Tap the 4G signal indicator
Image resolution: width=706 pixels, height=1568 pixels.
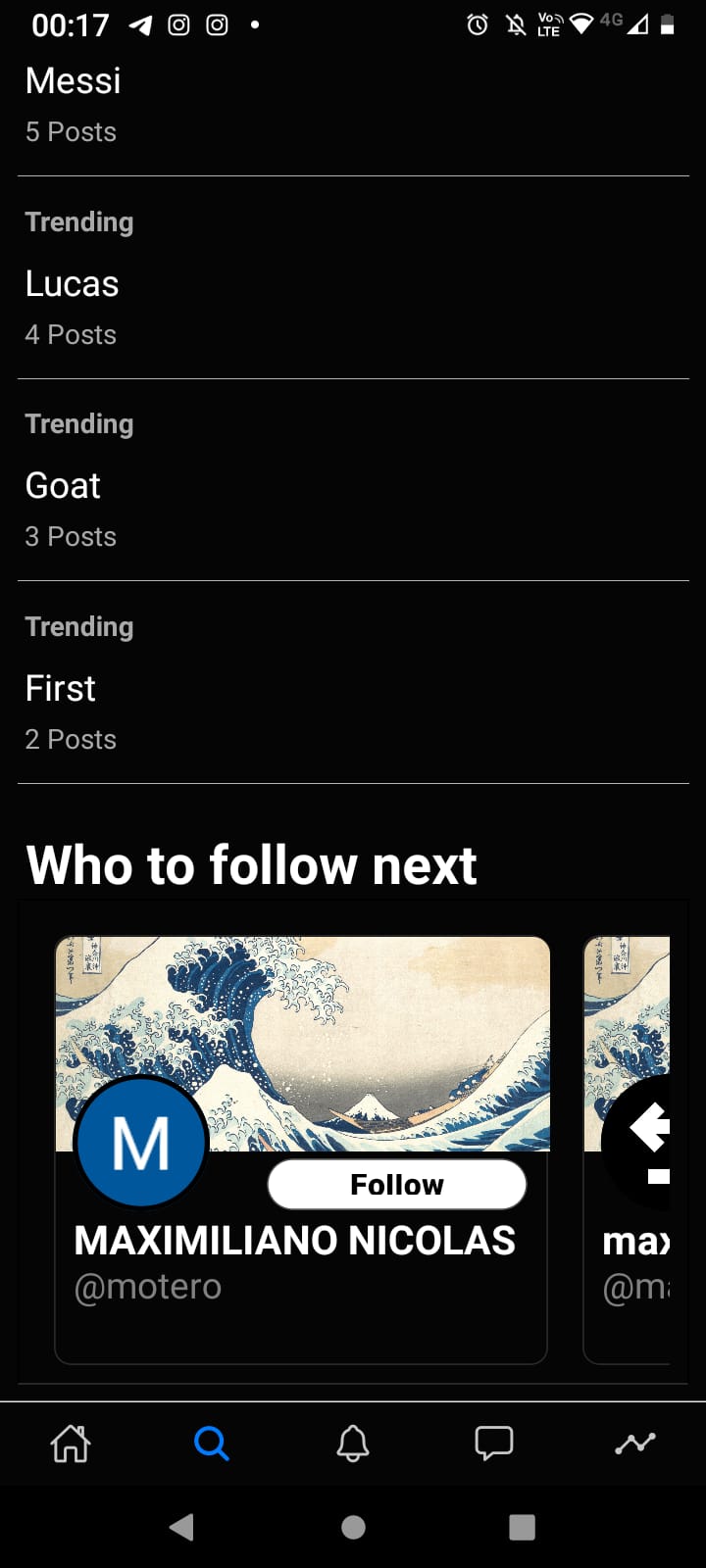coord(613,22)
